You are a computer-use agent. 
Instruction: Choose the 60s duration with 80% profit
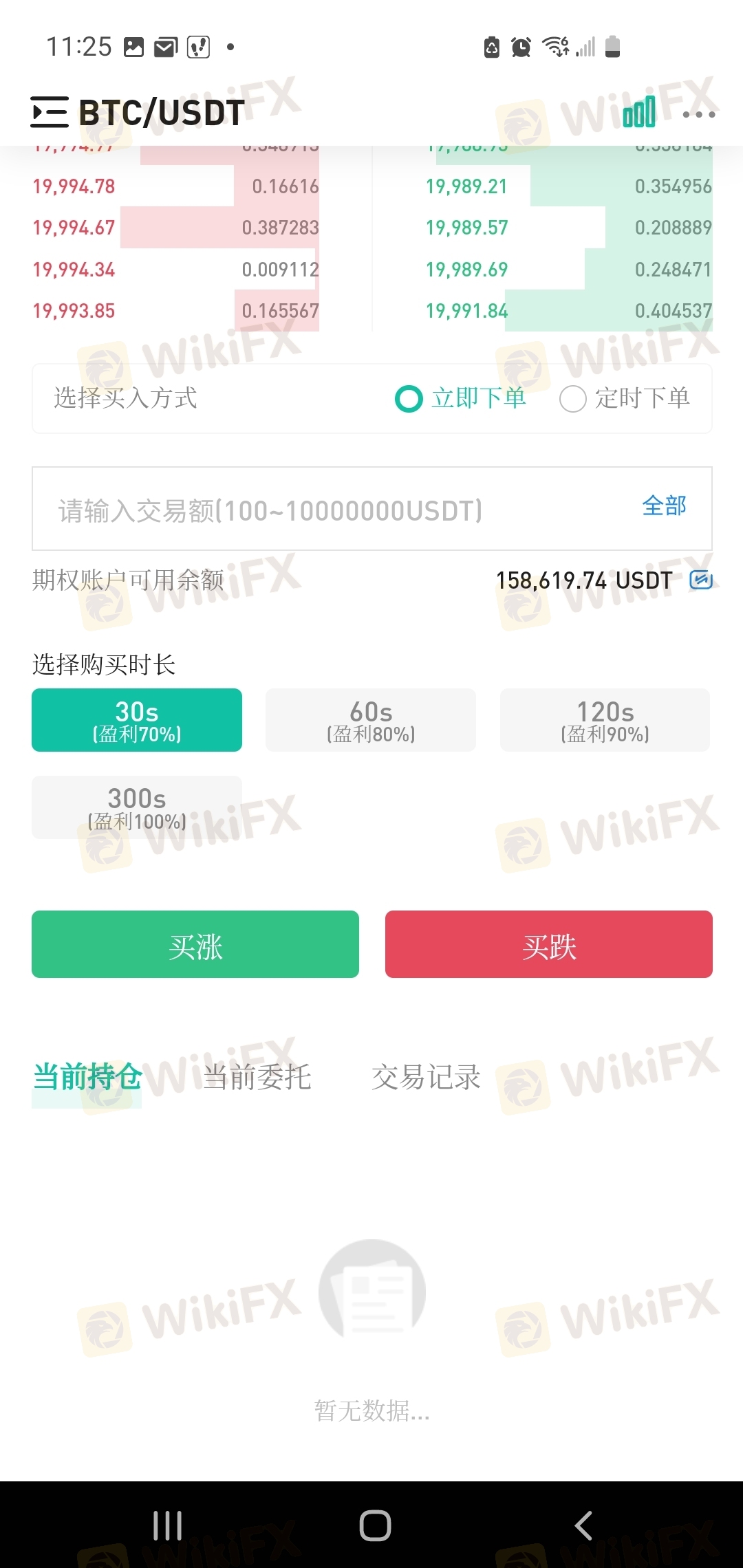click(371, 720)
